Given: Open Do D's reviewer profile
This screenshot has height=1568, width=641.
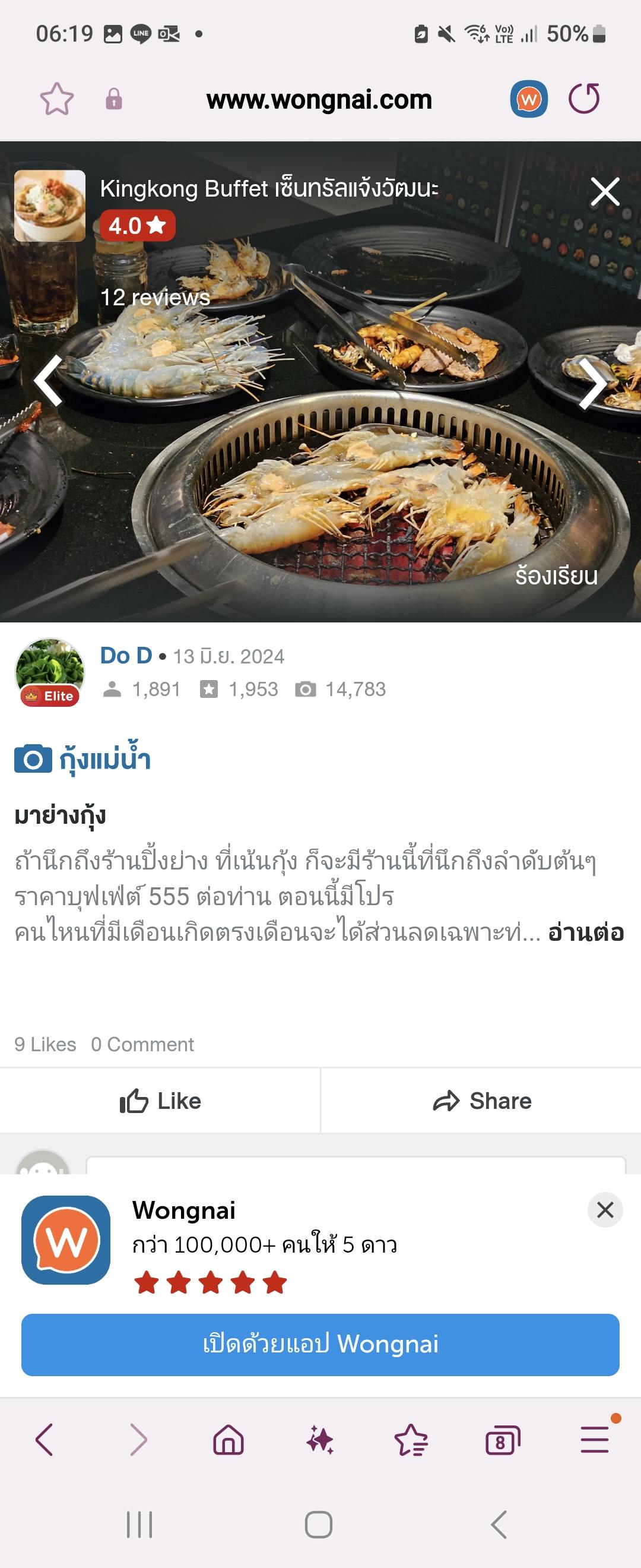Looking at the screenshot, I should click(x=126, y=656).
